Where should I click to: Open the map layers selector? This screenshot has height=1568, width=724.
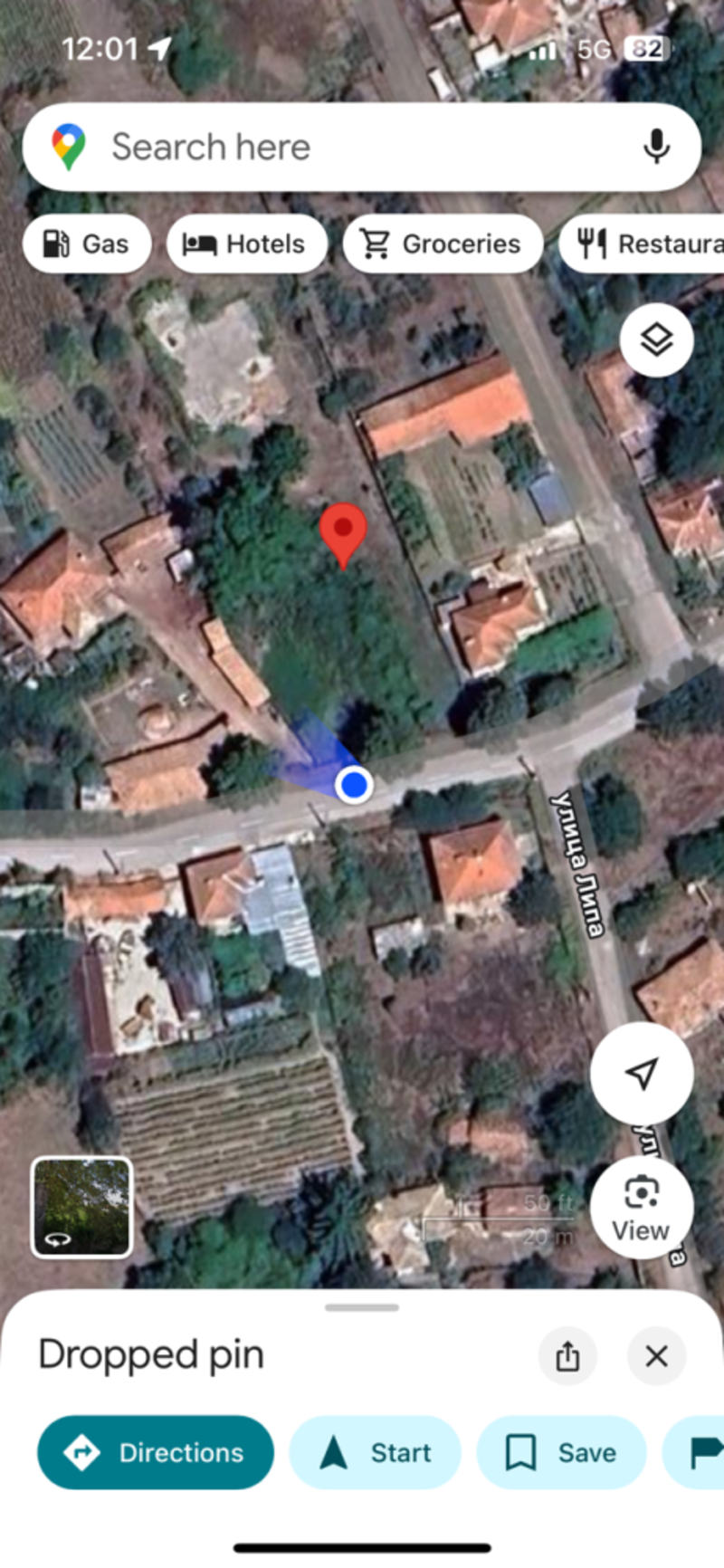click(x=656, y=339)
